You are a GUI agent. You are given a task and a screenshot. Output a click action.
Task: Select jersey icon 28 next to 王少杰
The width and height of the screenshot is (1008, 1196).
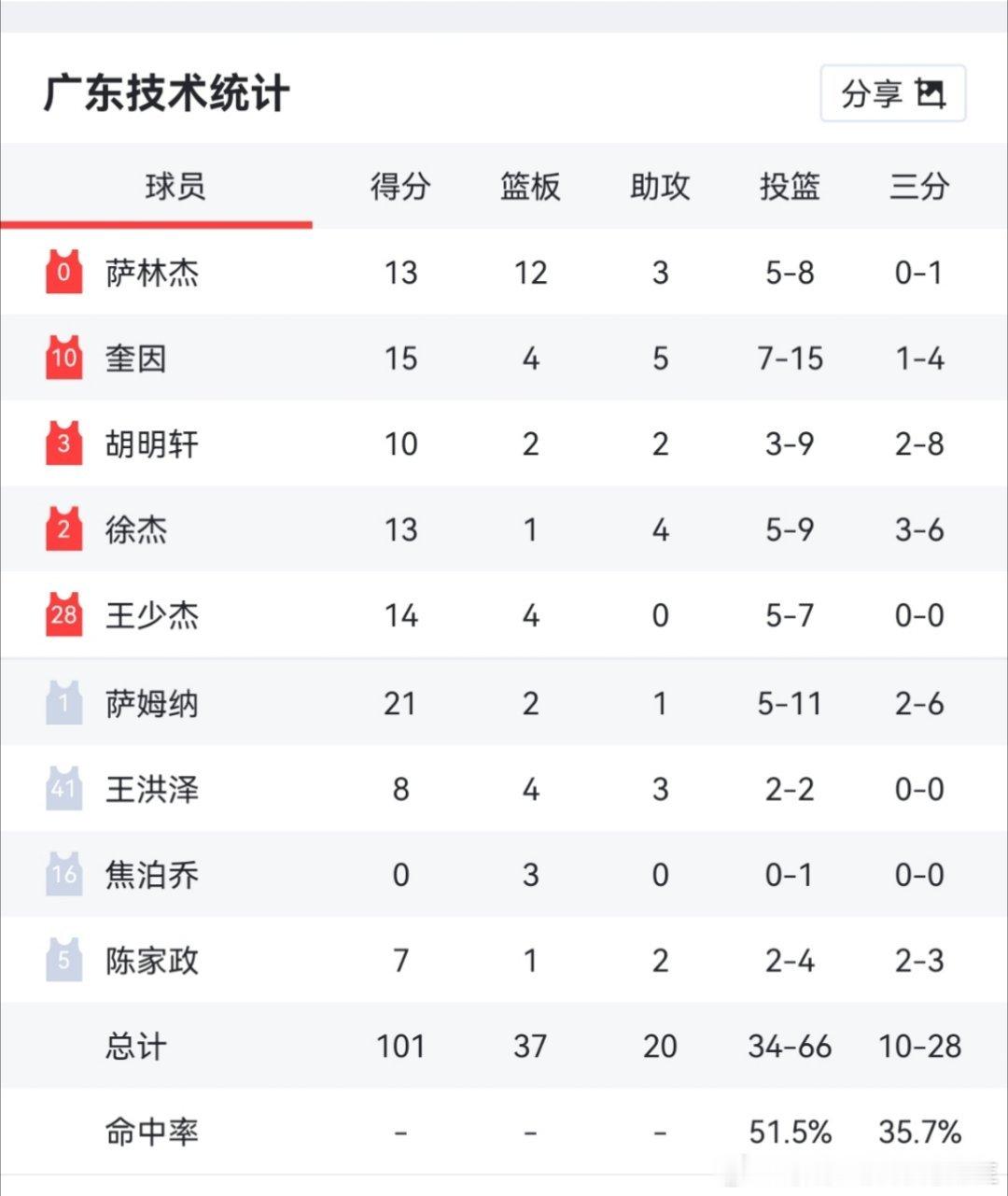click(x=63, y=615)
